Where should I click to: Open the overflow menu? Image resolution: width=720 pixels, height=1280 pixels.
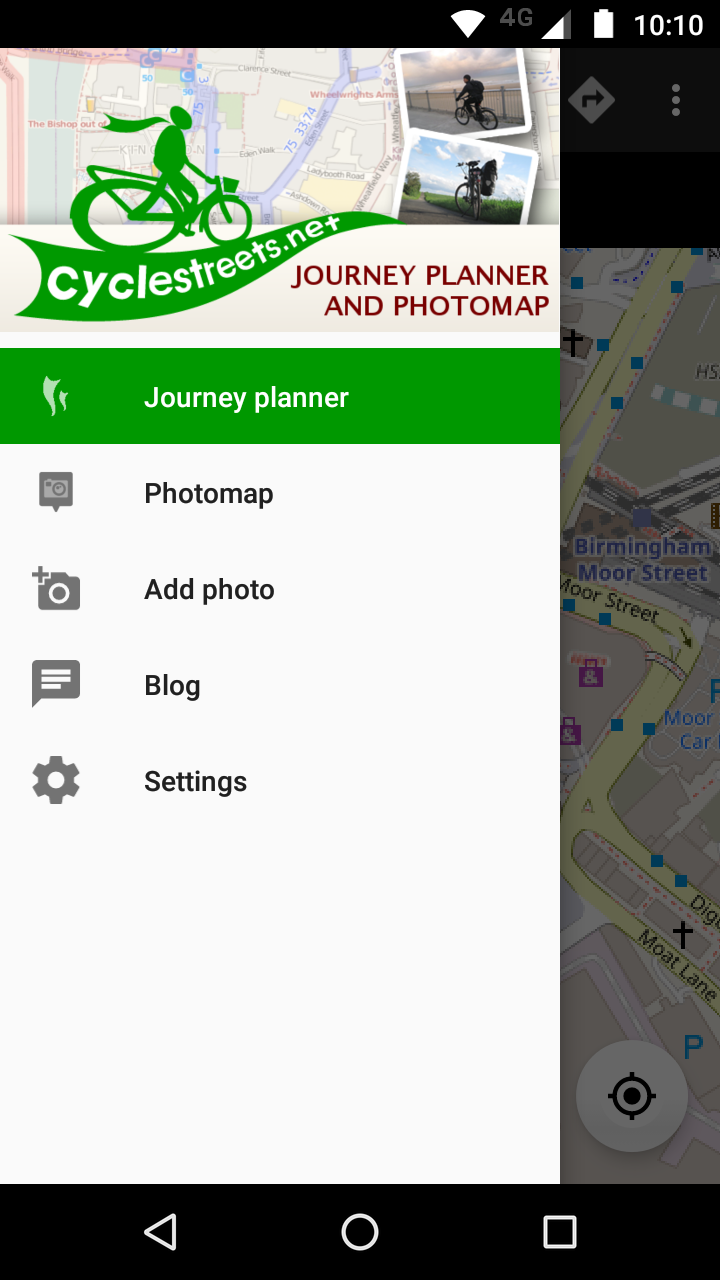coord(676,100)
